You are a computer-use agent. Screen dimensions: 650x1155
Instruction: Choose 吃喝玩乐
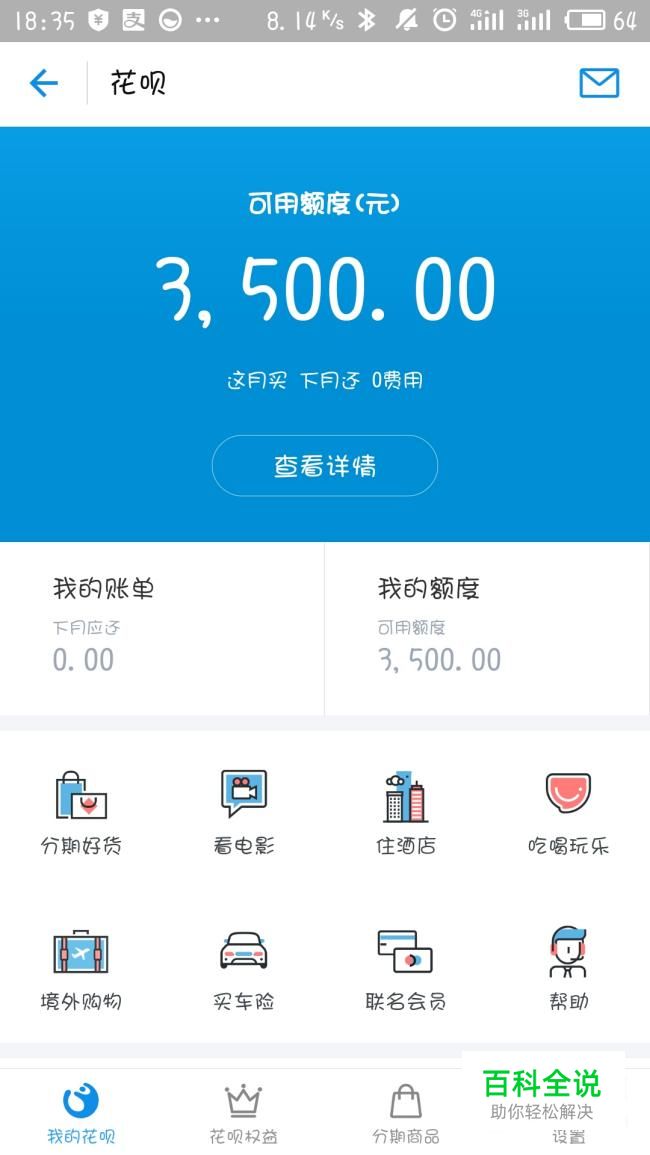coord(568,812)
